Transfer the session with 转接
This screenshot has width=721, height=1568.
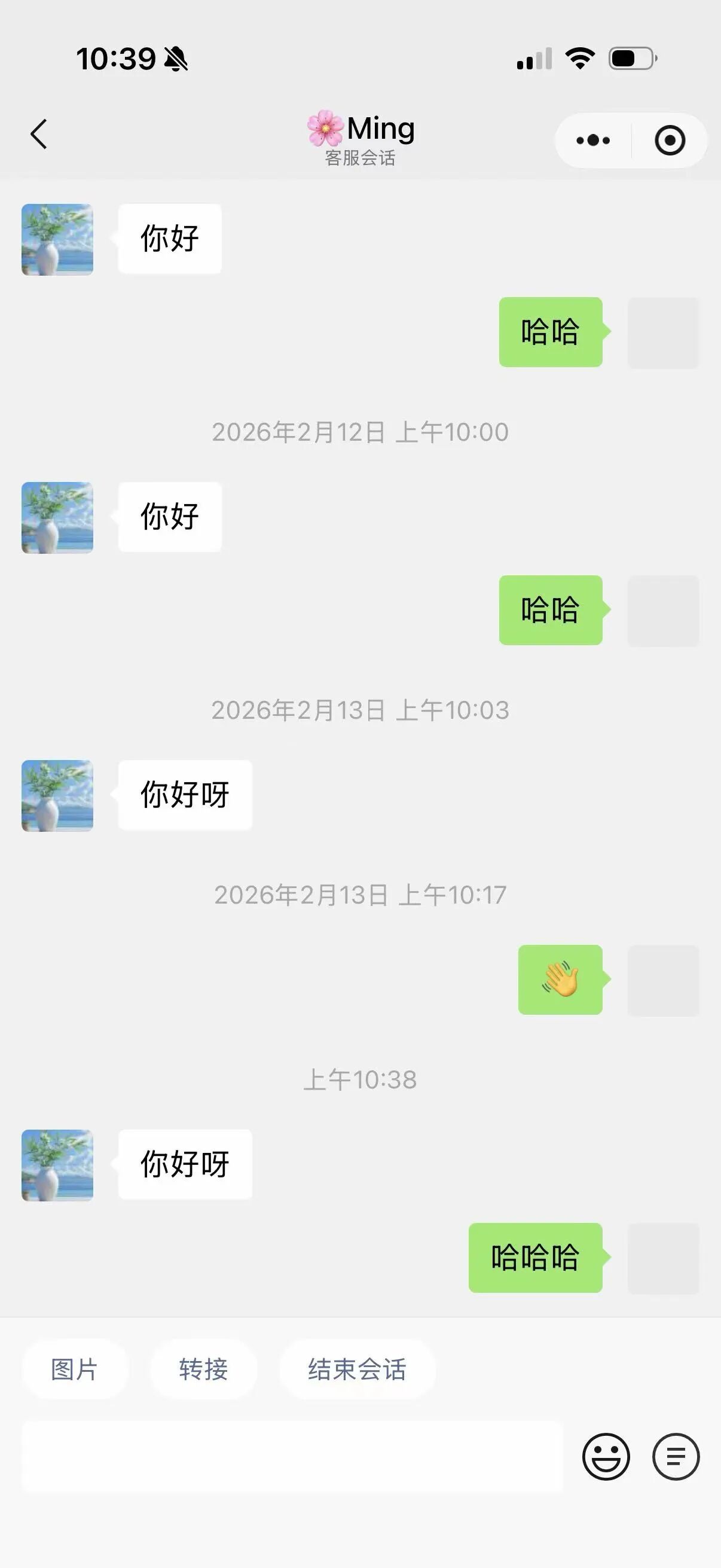(x=203, y=1369)
